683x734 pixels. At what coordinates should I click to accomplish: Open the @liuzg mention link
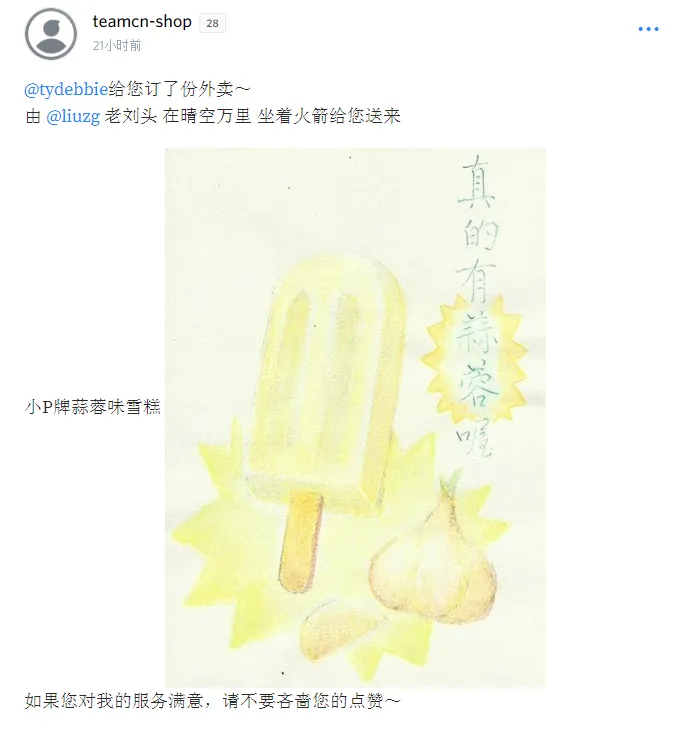73,116
